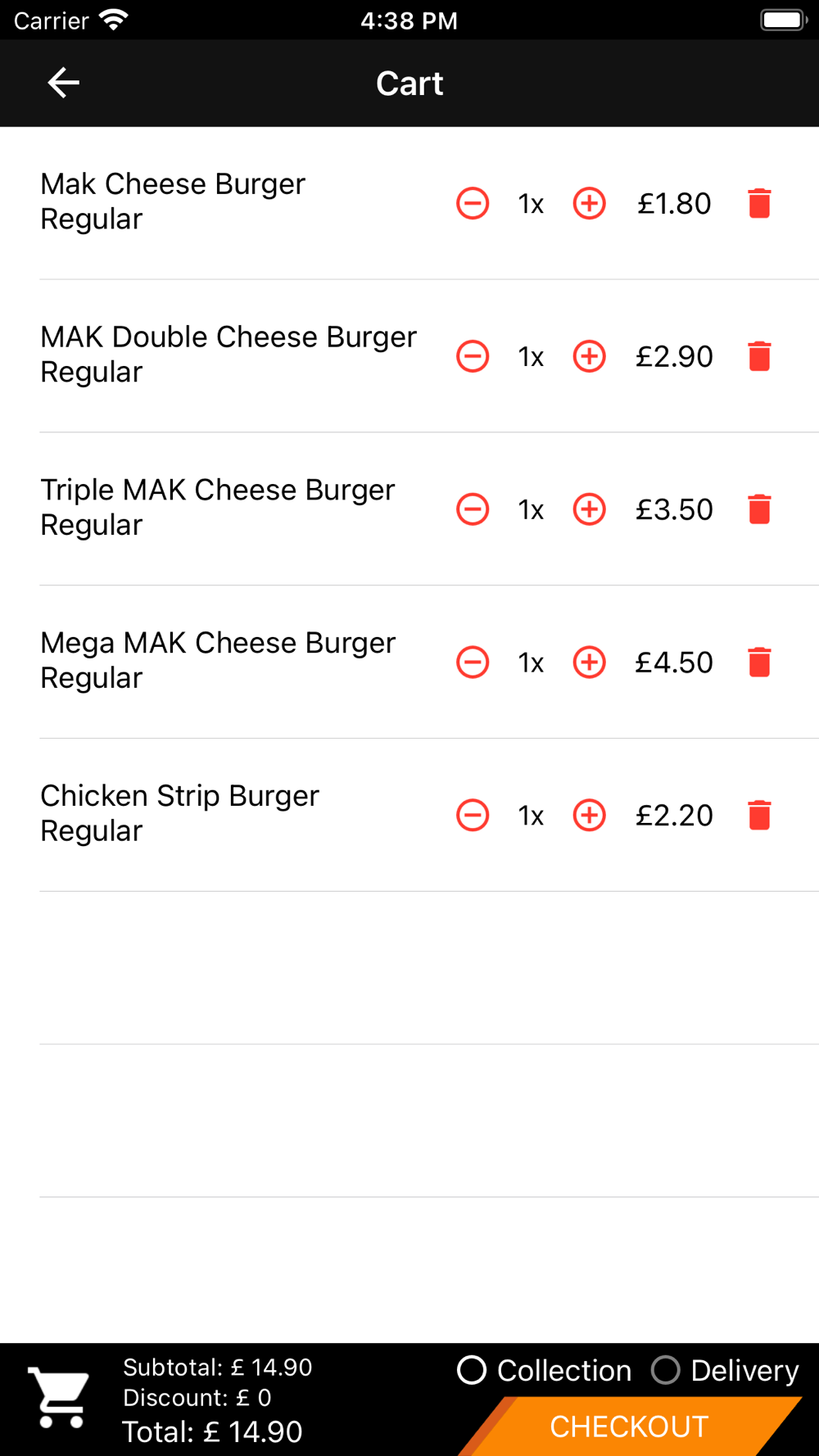Delete Mak Cheese Burger from the cart
Viewport: 819px width, 1456px height.
pos(759,203)
